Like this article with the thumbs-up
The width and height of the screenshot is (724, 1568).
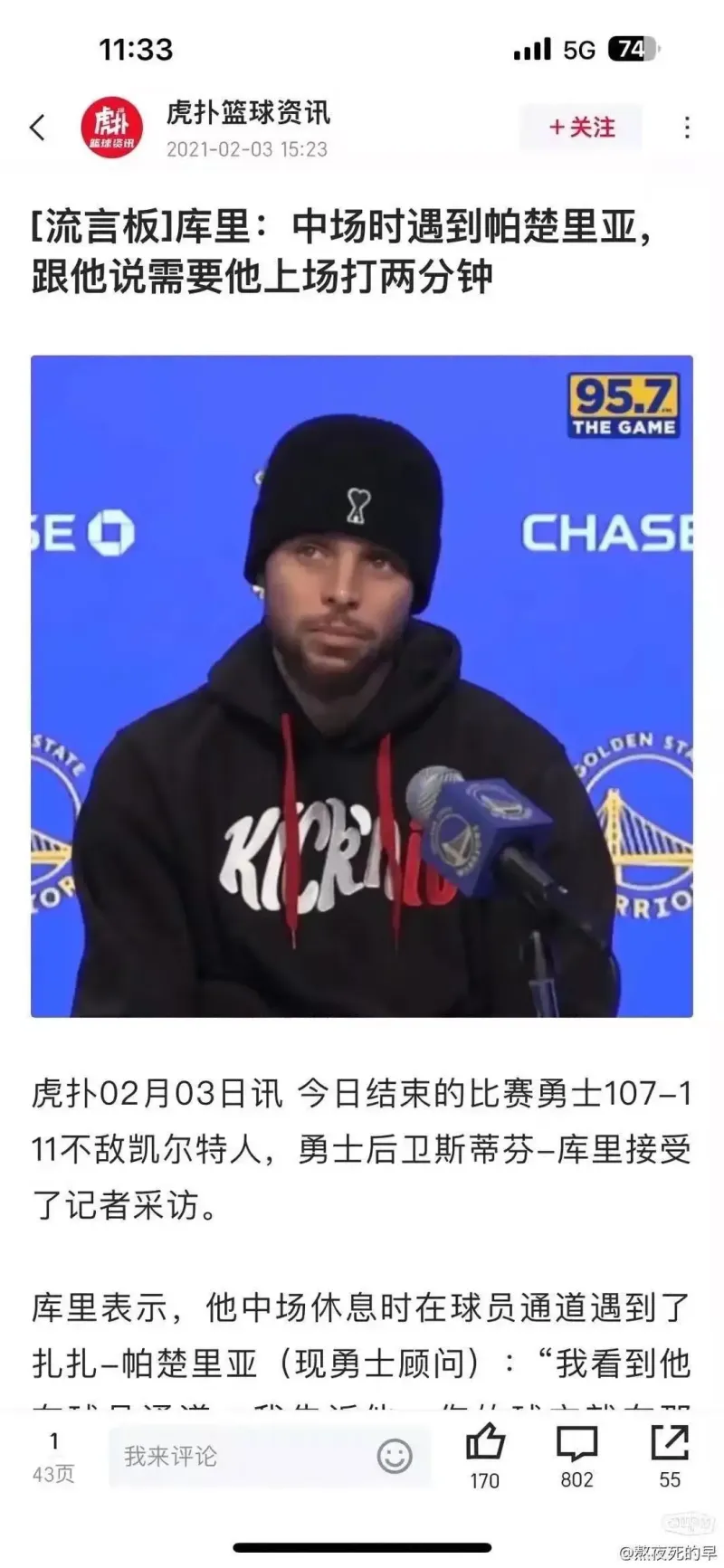coord(485,1443)
